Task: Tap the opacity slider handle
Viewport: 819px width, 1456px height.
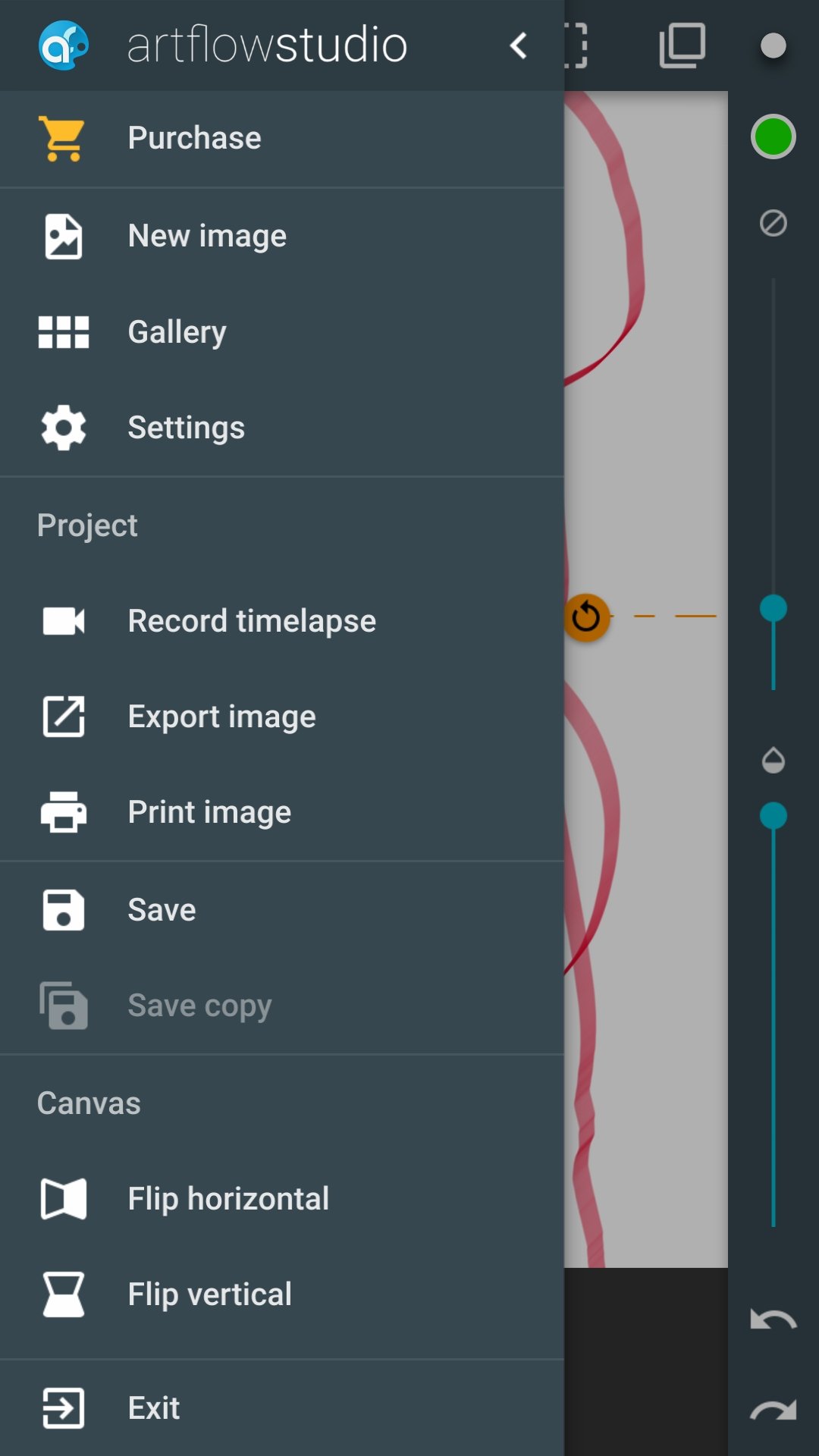Action: coord(773,816)
